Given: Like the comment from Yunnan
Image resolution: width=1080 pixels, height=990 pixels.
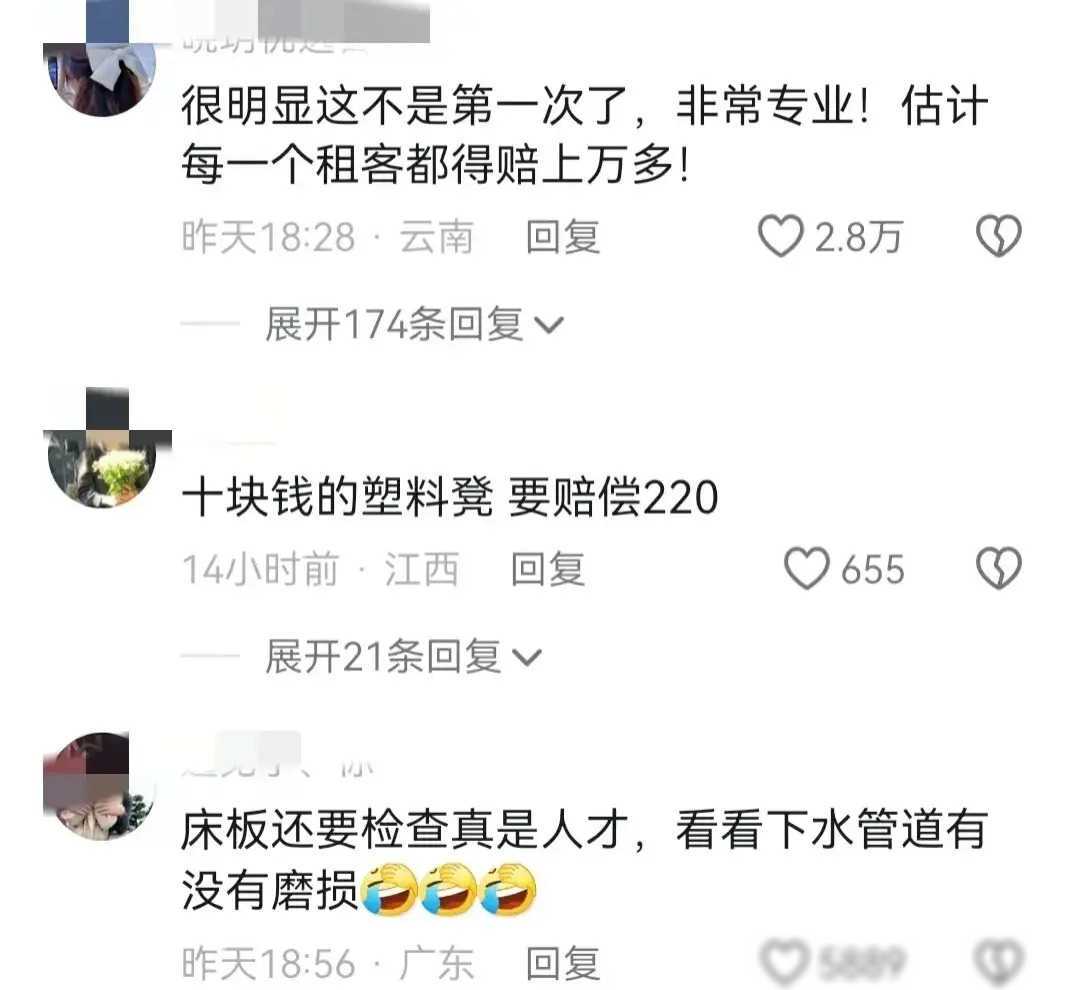Looking at the screenshot, I should 781,238.
